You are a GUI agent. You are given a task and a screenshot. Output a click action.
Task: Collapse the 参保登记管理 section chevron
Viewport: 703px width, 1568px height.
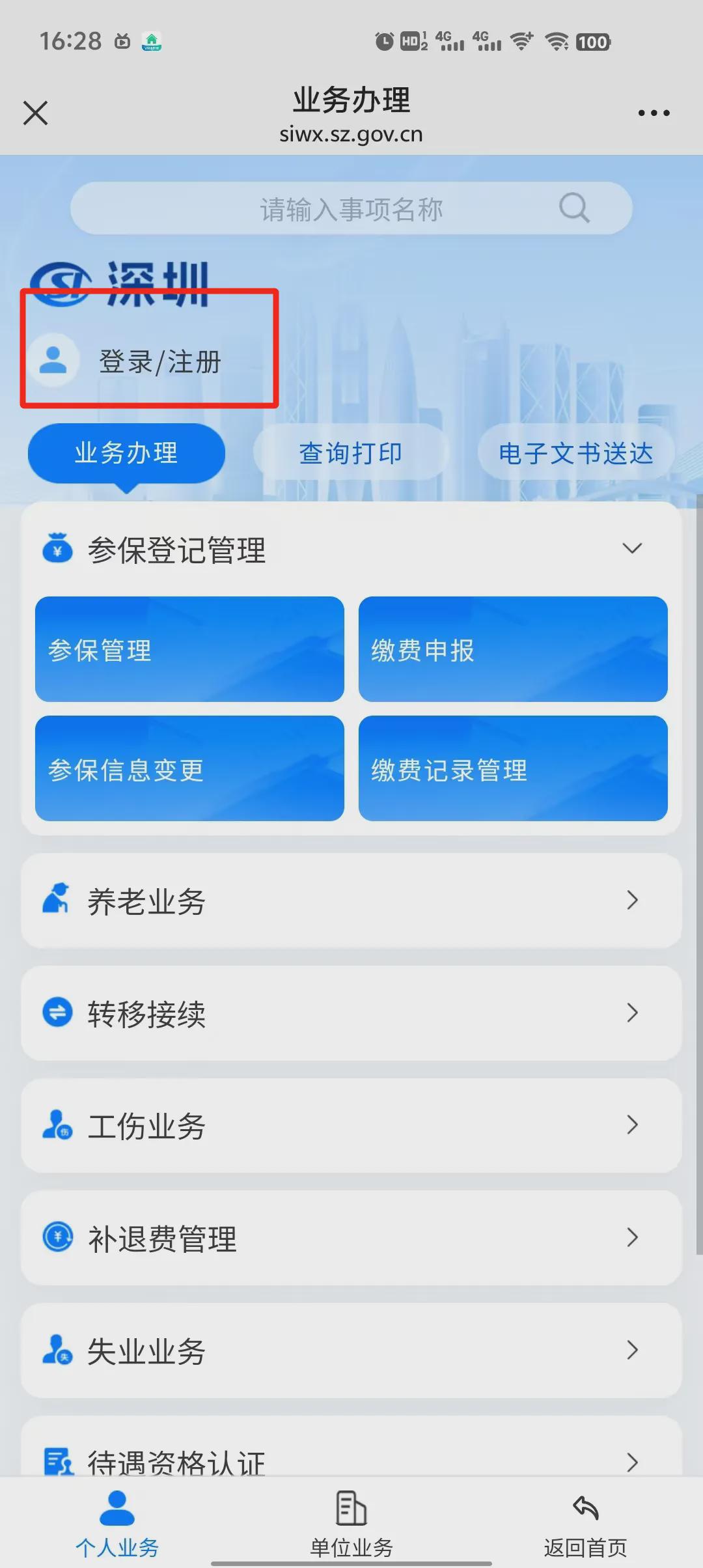click(632, 548)
